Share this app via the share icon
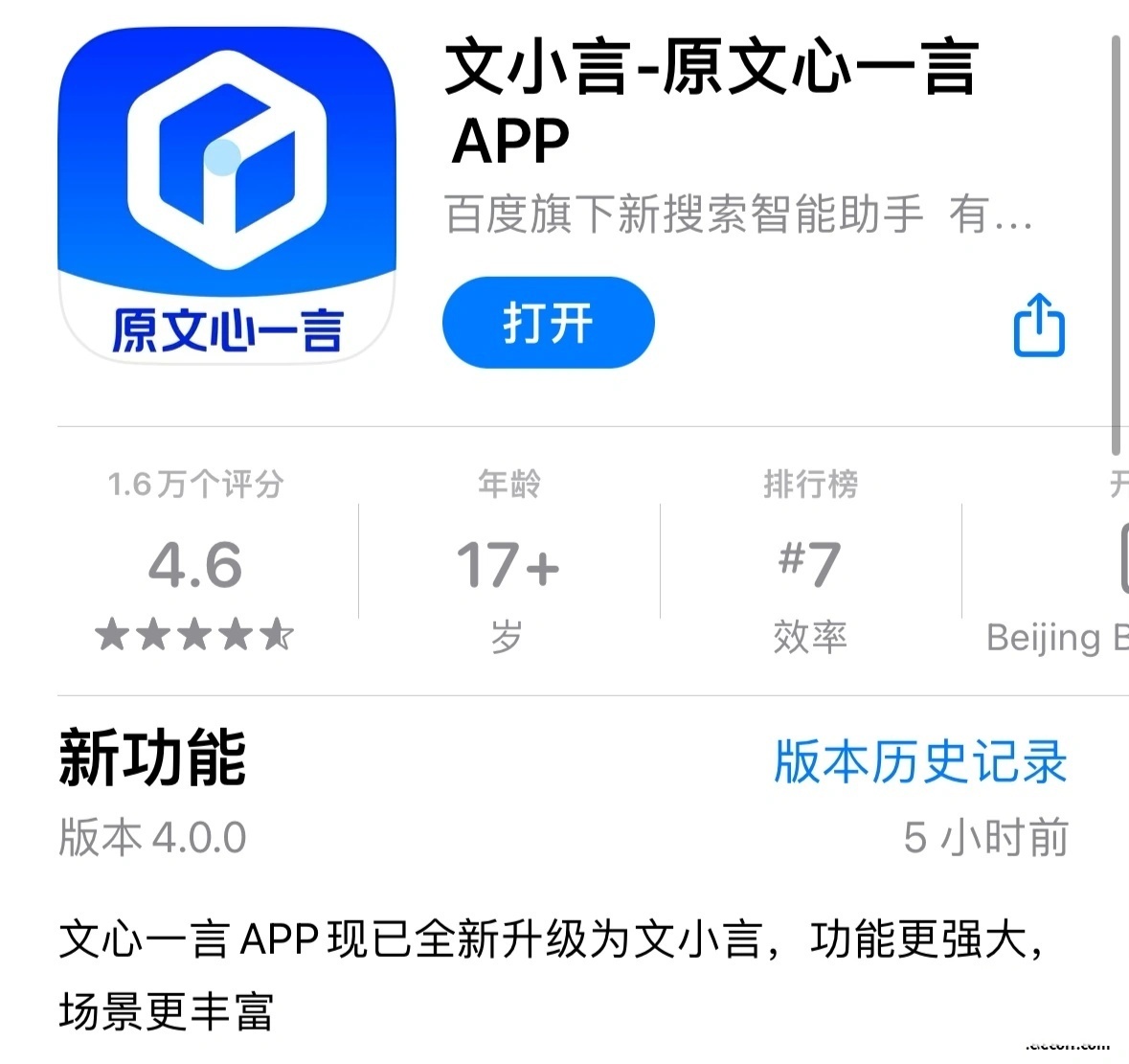Image resolution: width=1129 pixels, height=1064 pixels. (x=1039, y=326)
